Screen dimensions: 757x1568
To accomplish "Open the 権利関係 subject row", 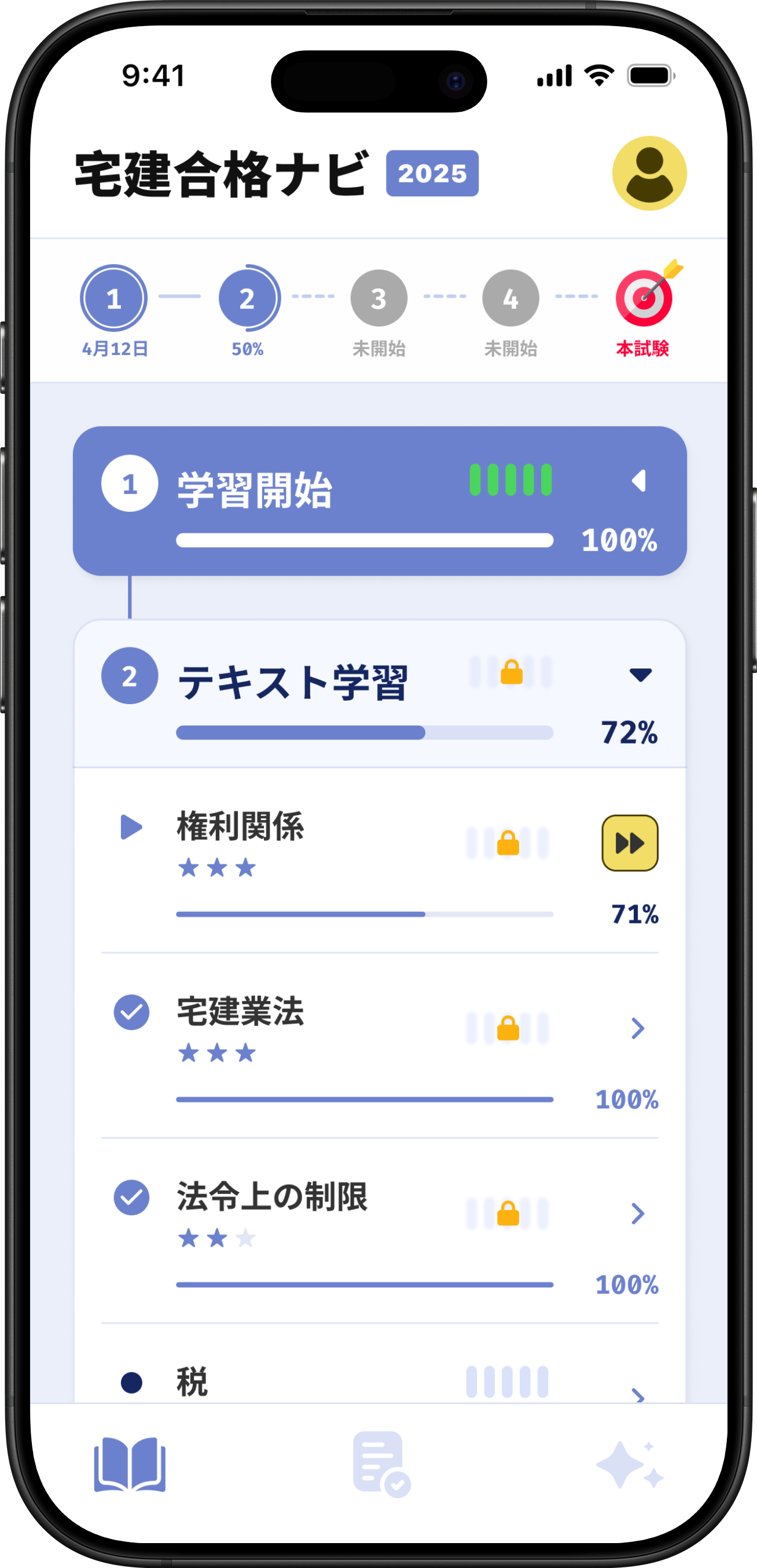I will [x=240, y=828].
